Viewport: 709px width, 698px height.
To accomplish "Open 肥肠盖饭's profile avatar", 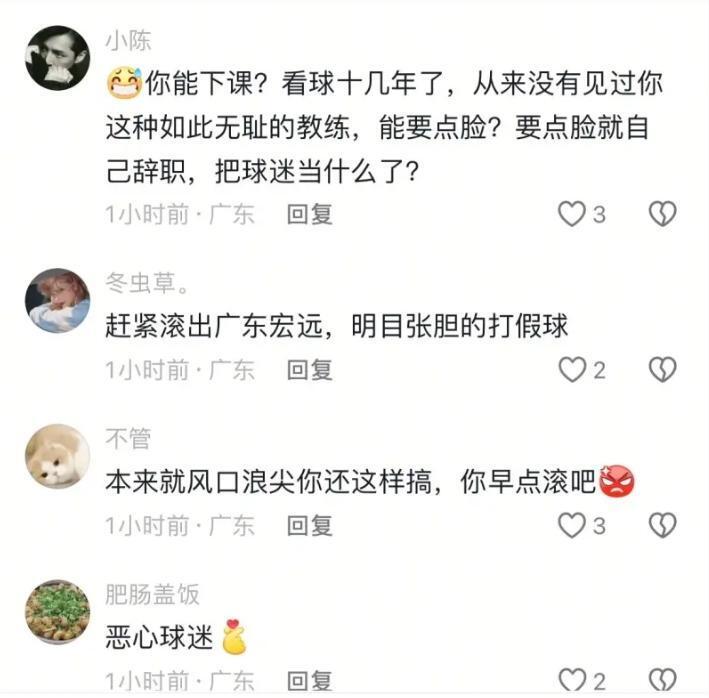I will point(57,611).
